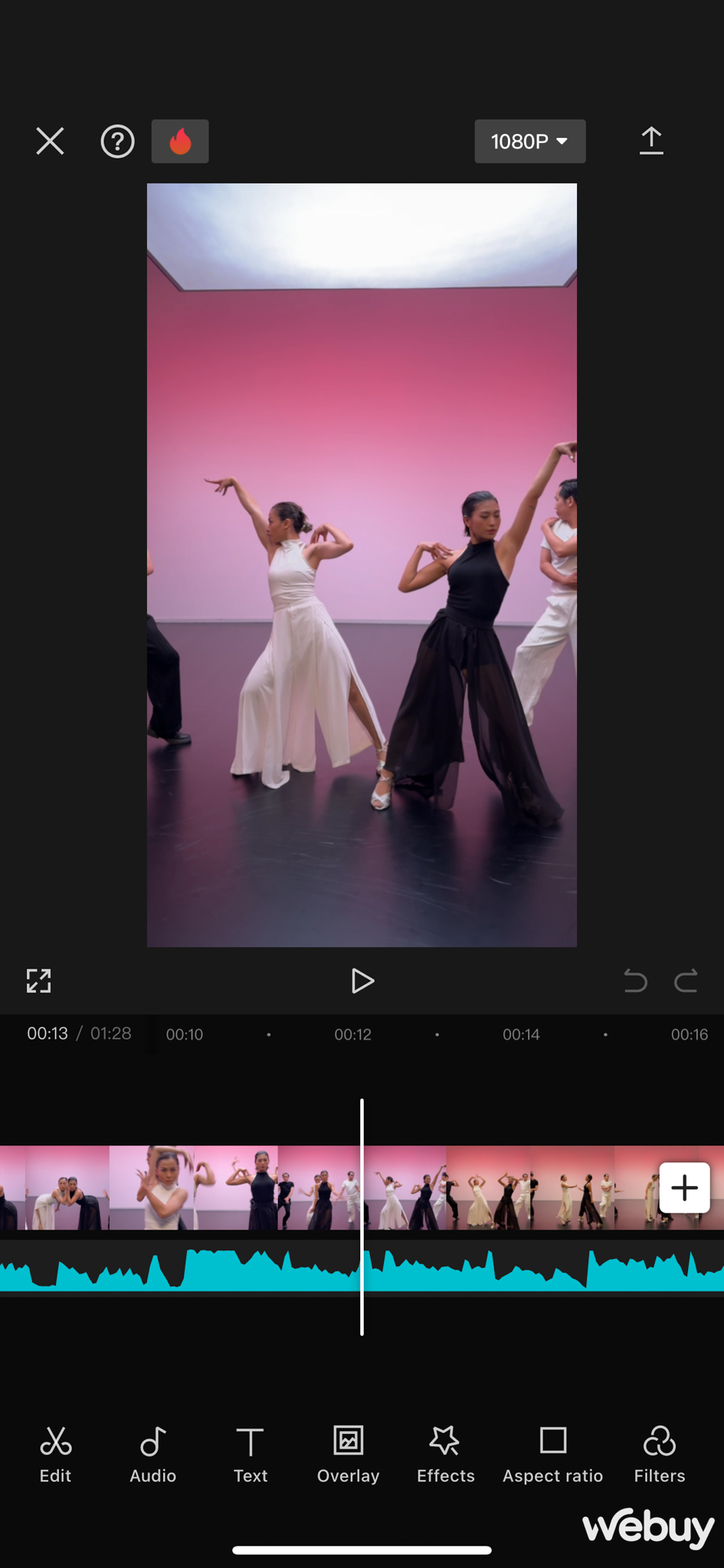Close the video editing project

(x=51, y=142)
